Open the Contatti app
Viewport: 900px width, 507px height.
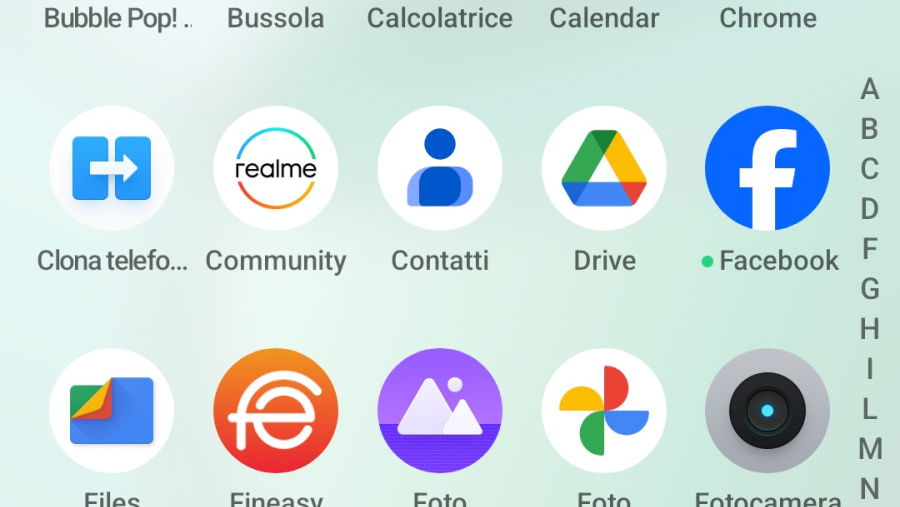tap(439, 168)
